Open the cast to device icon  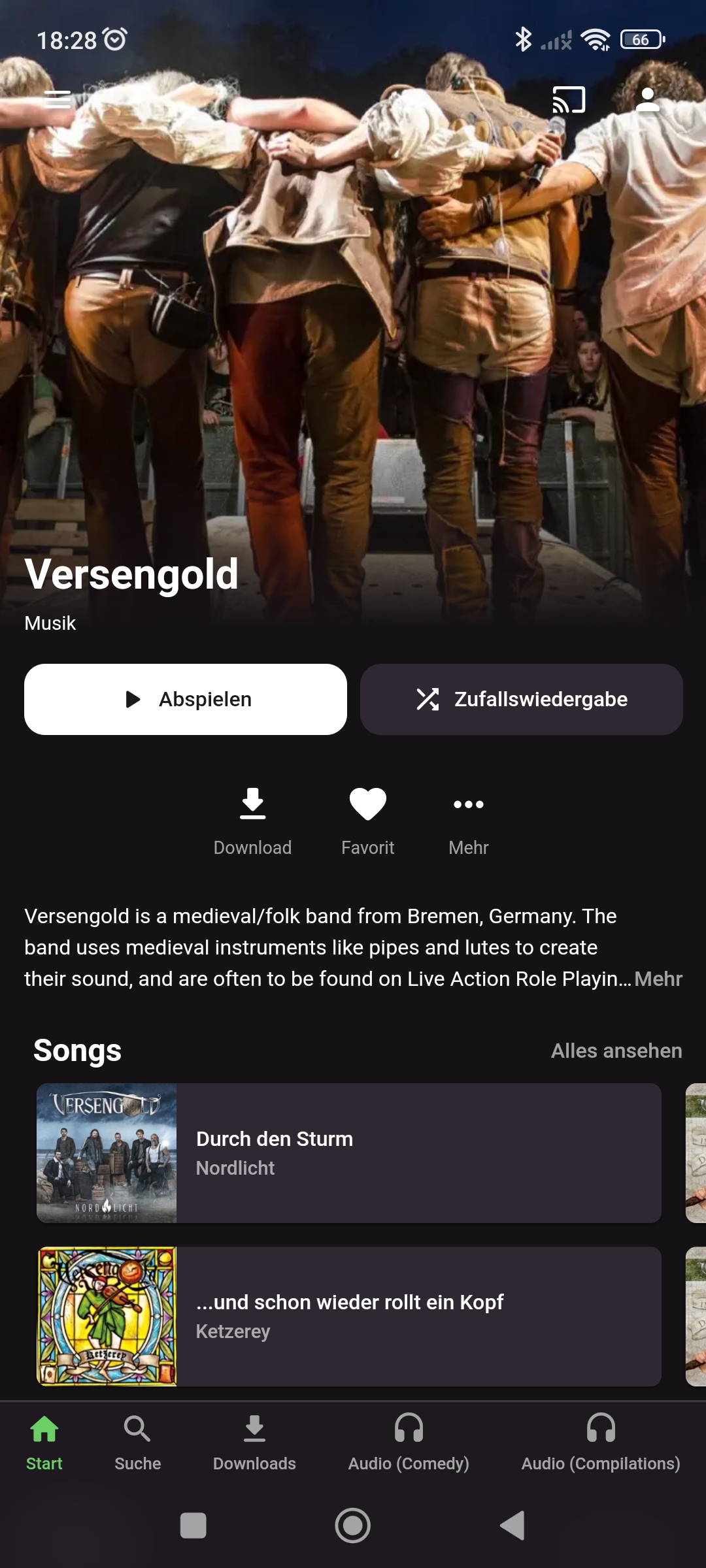[569, 99]
